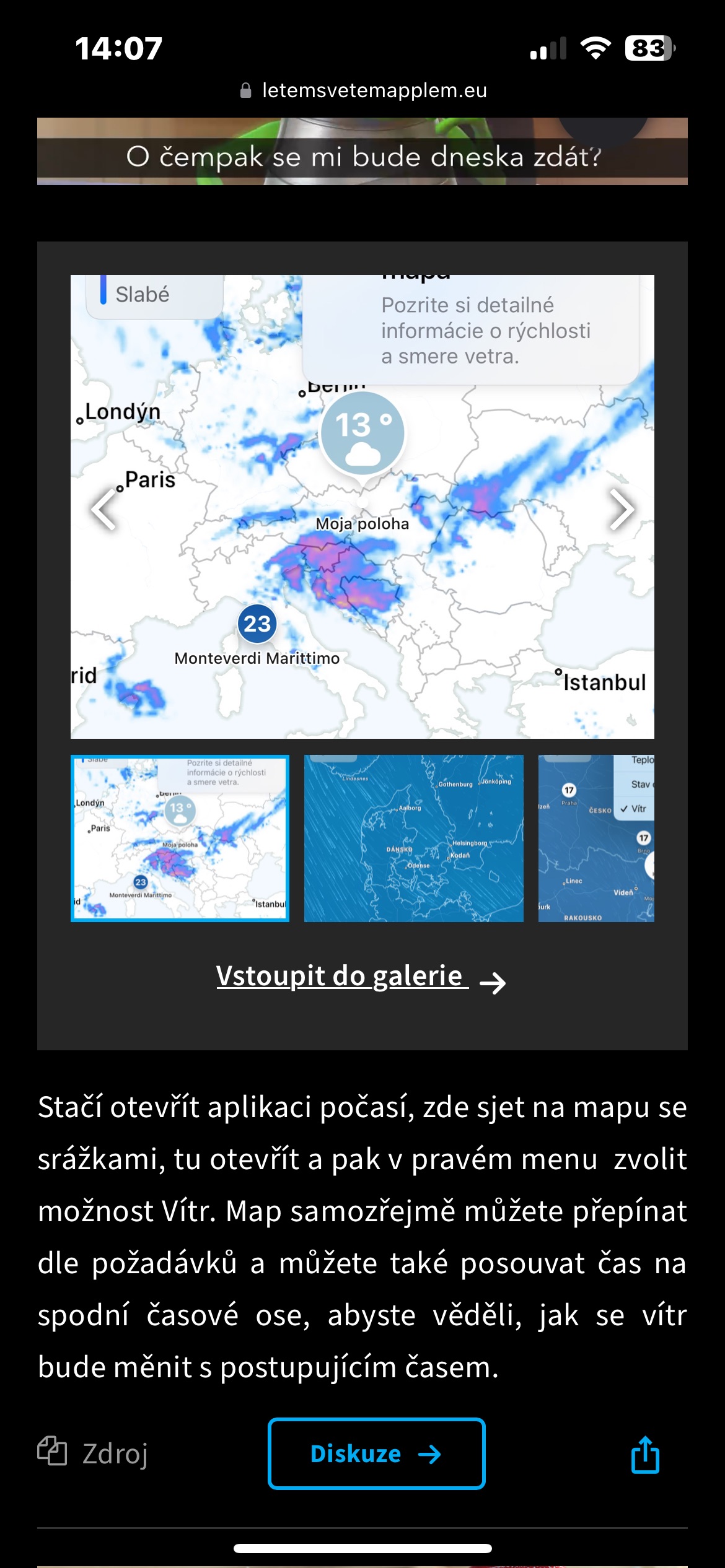Select the Denmark wind map thumbnail
The height and width of the screenshot is (1568, 725).
pyautogui.click(x=413, y=838)
